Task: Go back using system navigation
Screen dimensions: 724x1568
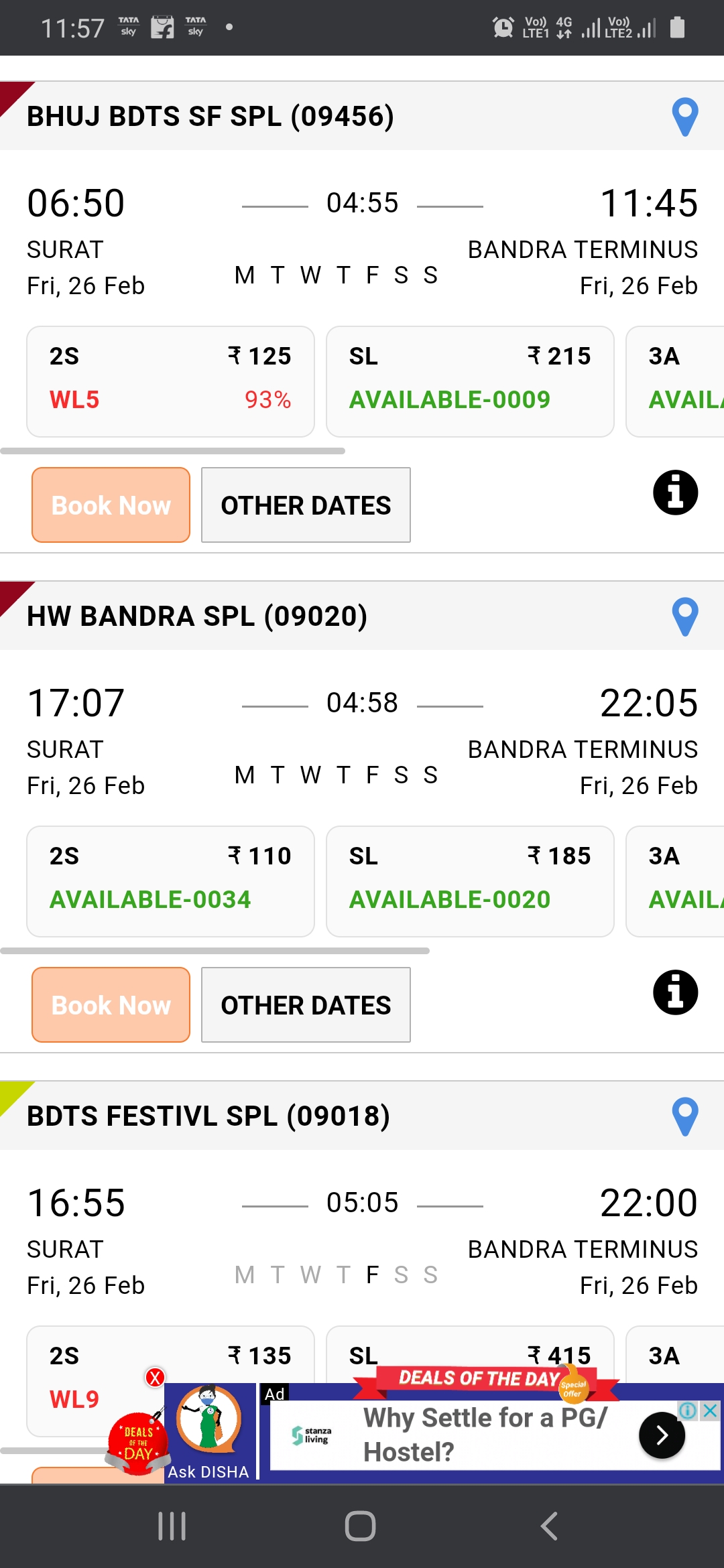Action: click(549, 1526)
